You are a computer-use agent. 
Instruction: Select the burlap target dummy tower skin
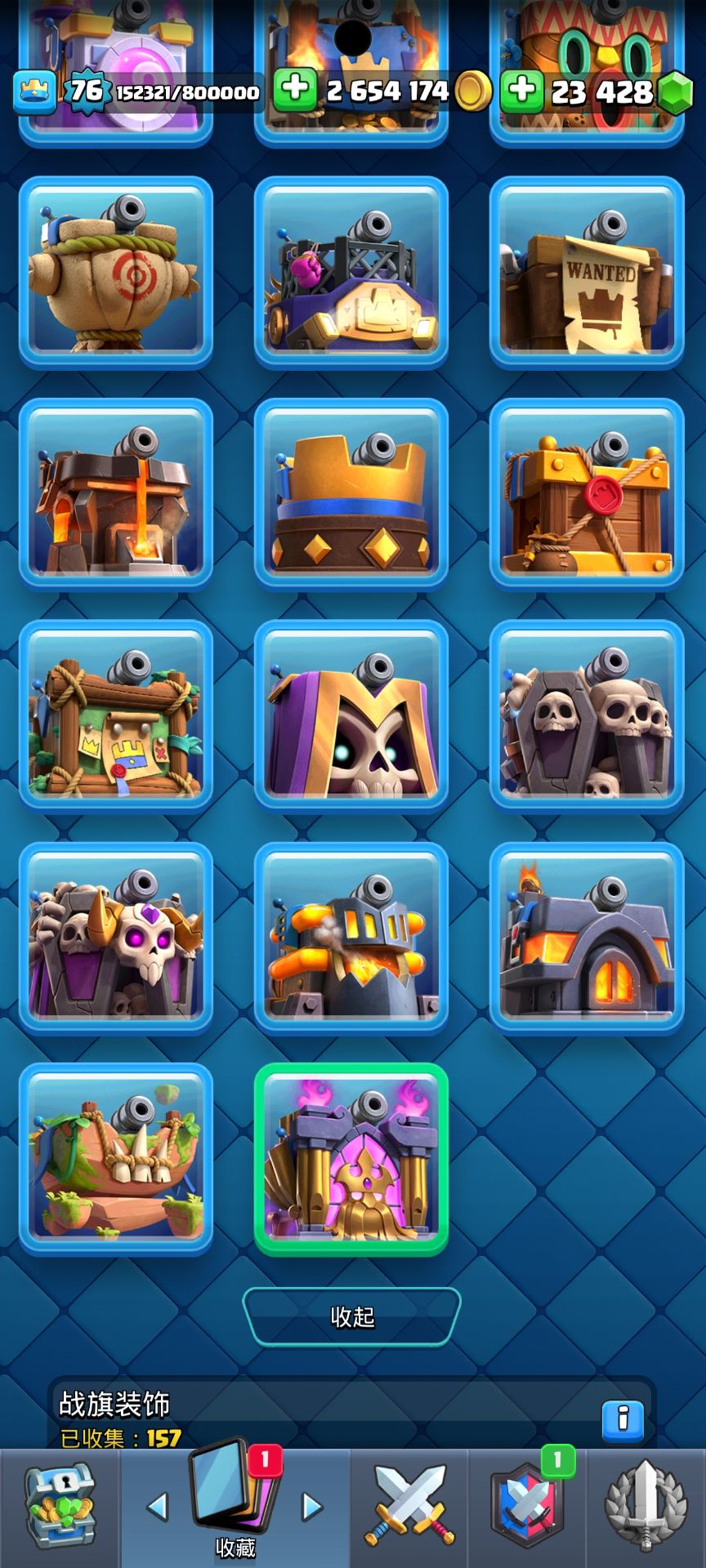[x=116, y=274]
